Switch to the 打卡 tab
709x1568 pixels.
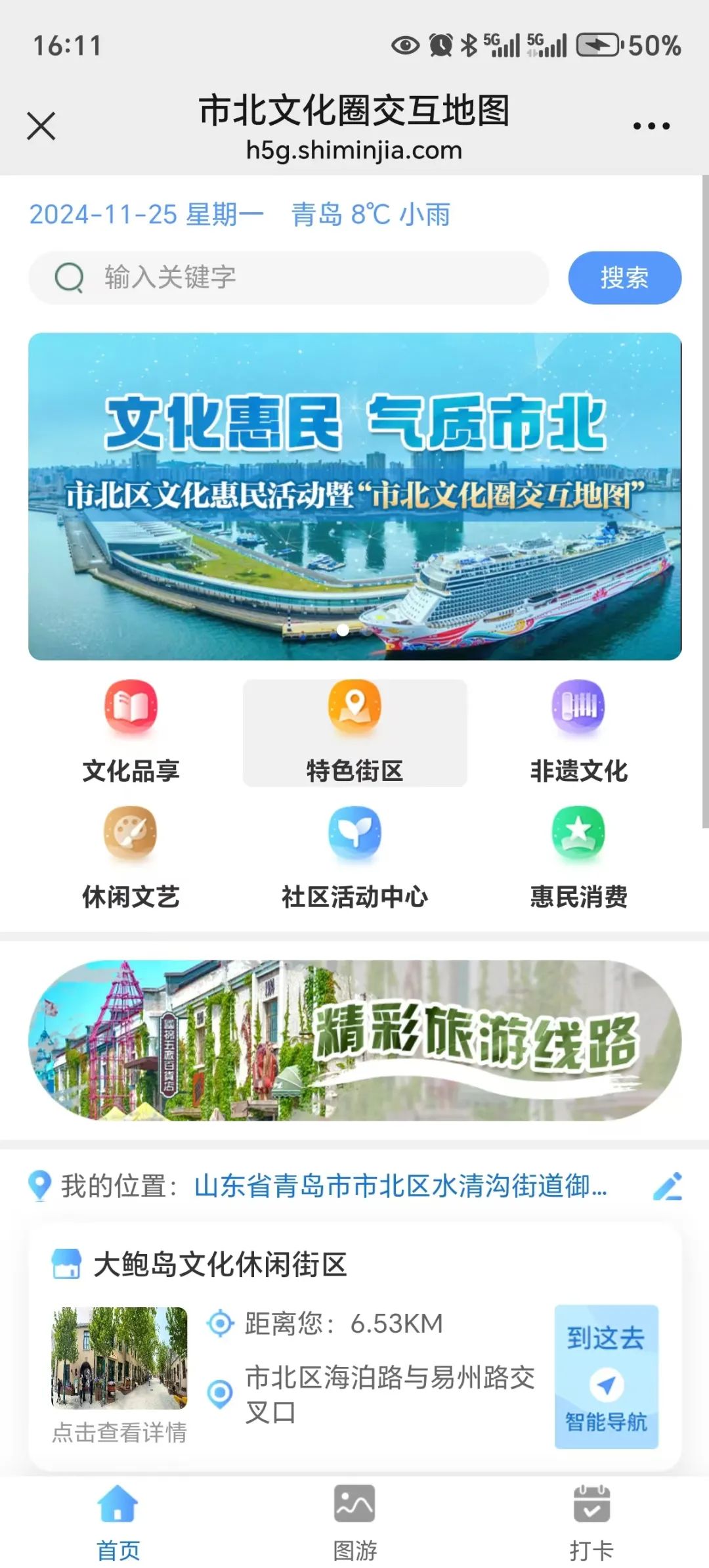pos(591,1522)
